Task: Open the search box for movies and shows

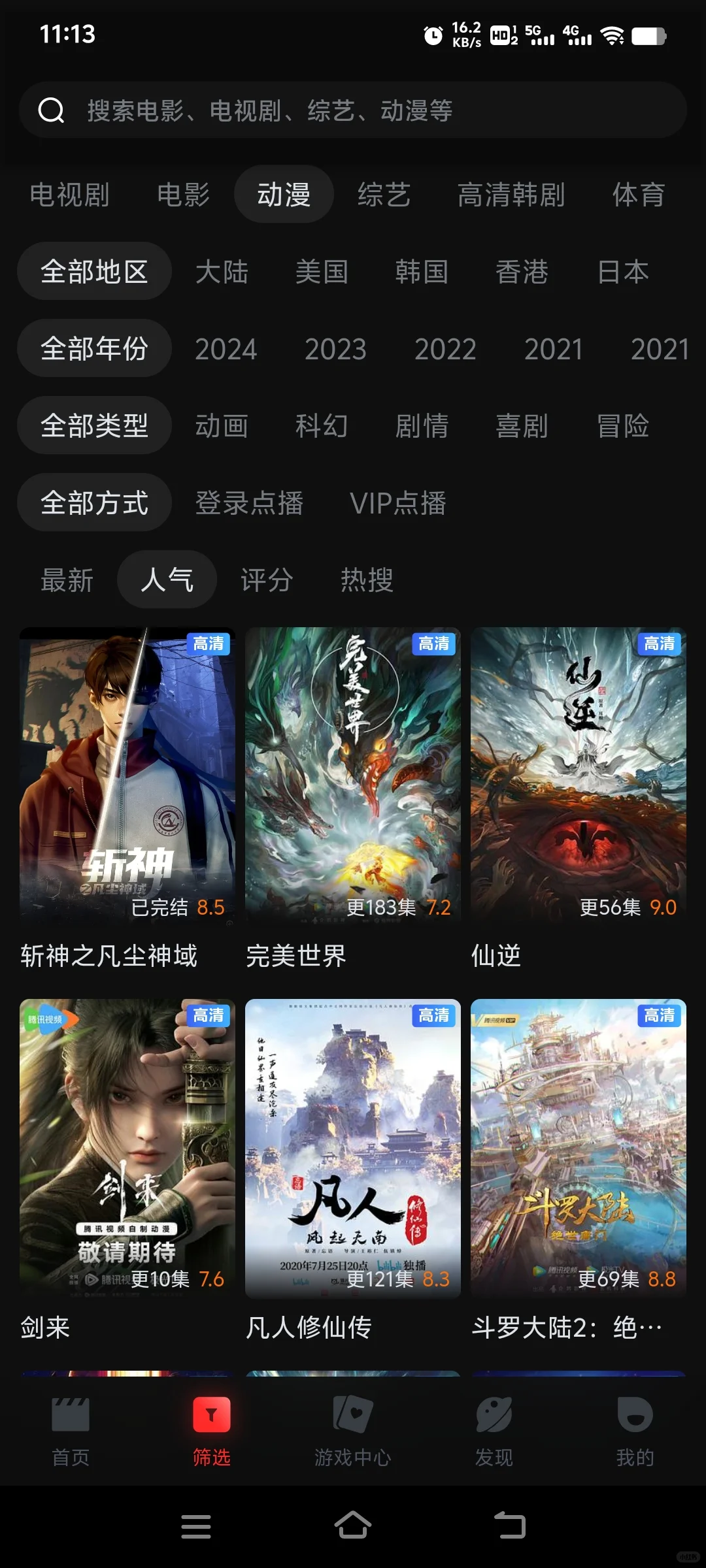Action: click(x=353, y=110)
